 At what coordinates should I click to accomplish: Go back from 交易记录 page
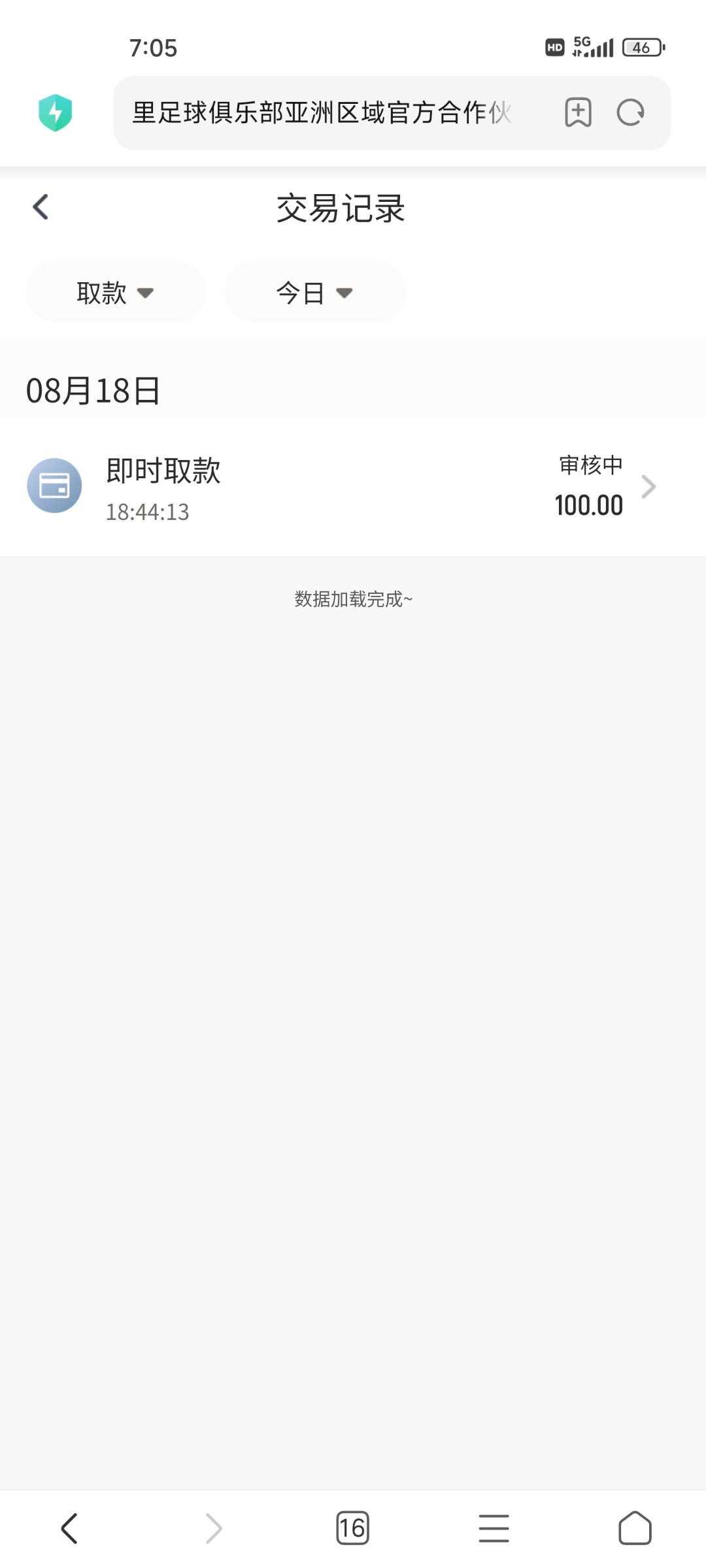pos(41,207)
